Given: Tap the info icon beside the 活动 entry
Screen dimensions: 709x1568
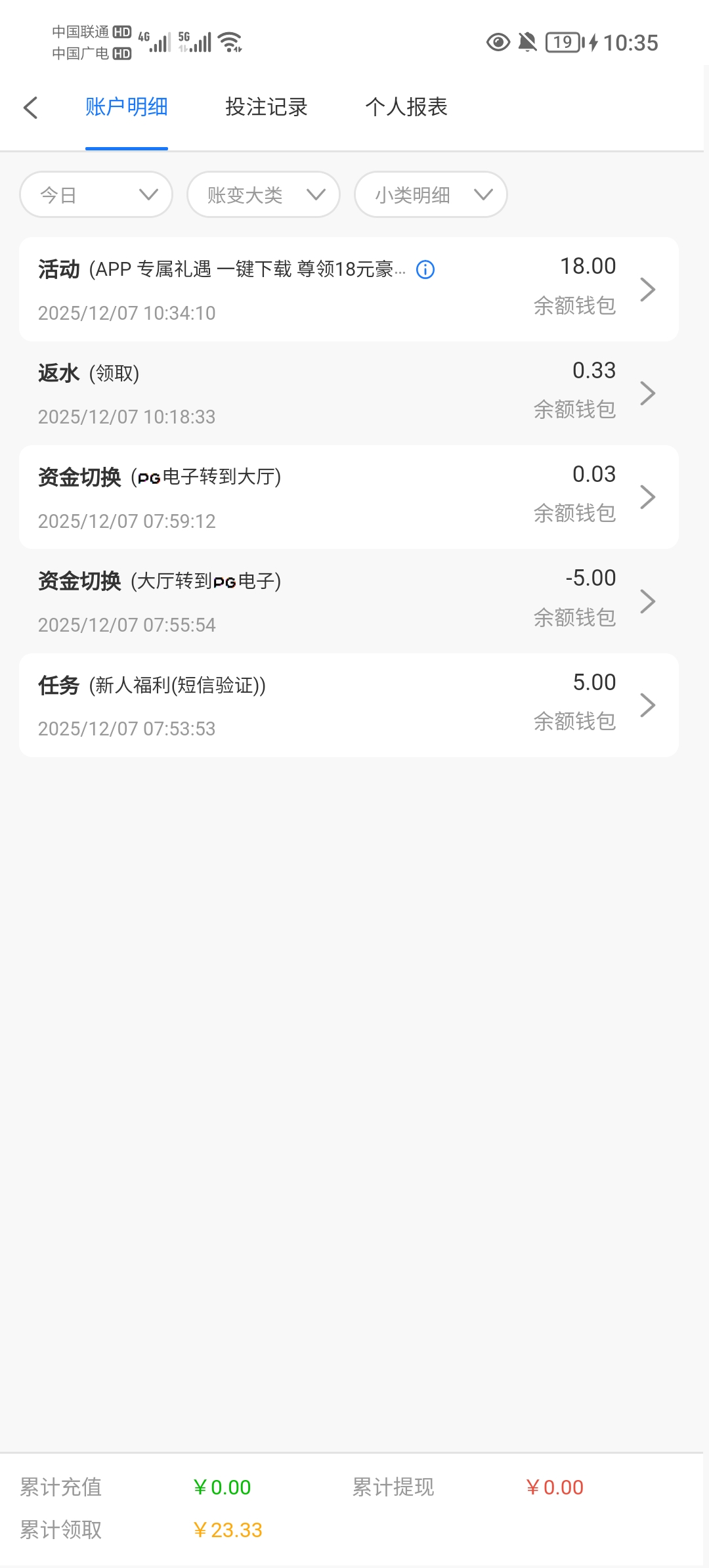Looking at the screenshot, I should (x=425, y=270).
